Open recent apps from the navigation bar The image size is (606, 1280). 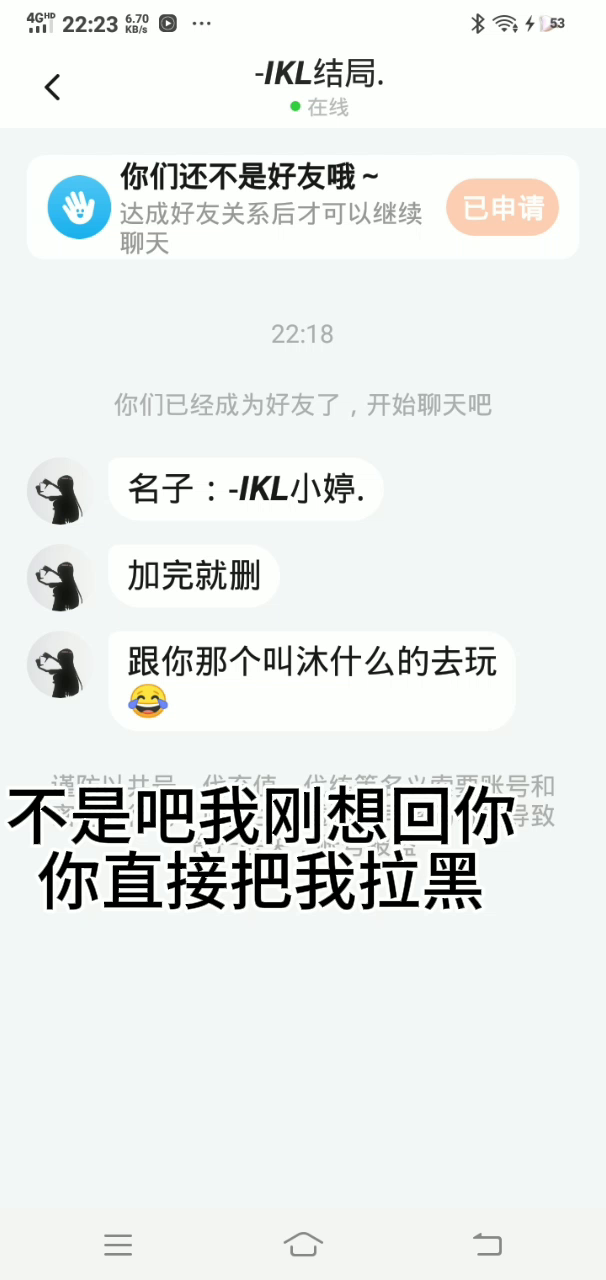[118, 1244]
